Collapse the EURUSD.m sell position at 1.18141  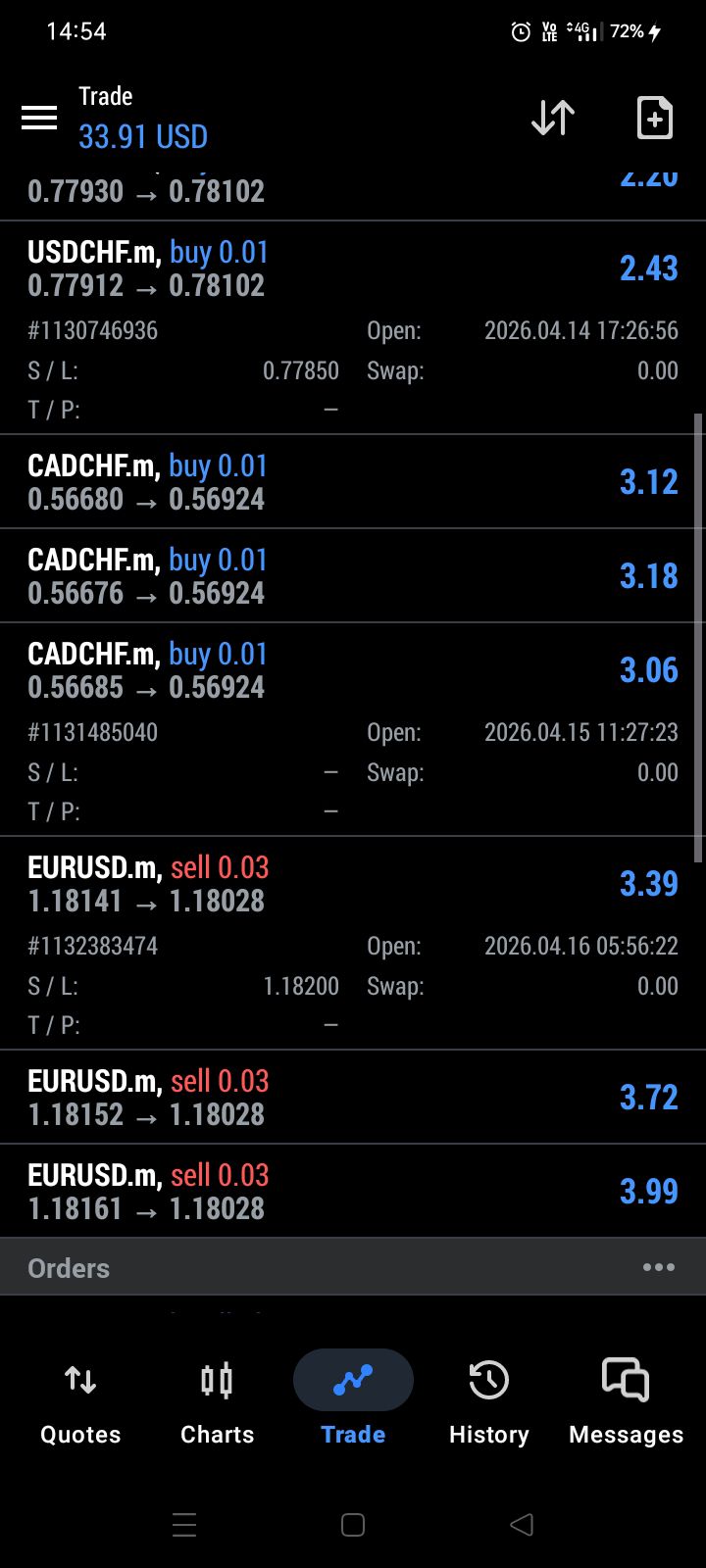[353, 884]
